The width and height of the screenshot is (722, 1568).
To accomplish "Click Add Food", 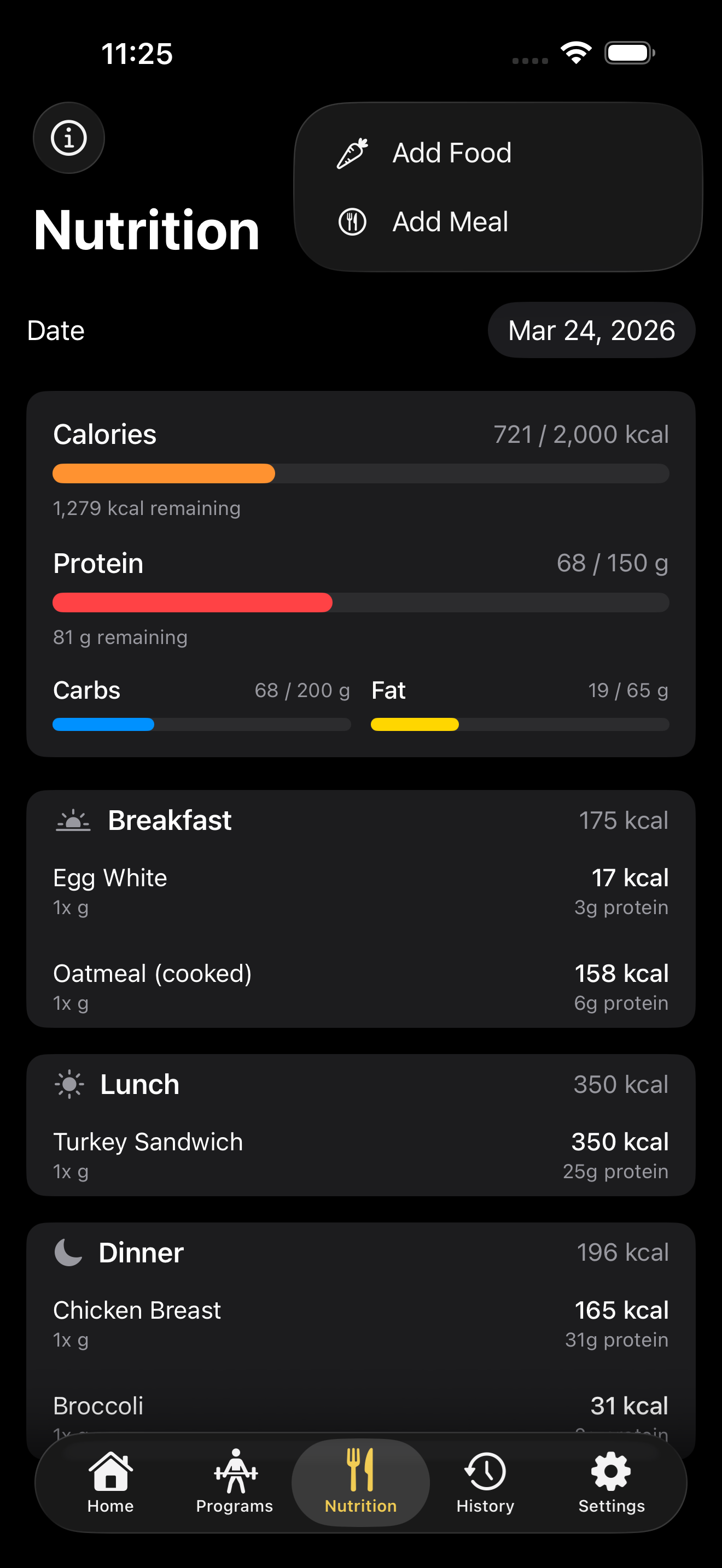I will [x=451, y=153].
